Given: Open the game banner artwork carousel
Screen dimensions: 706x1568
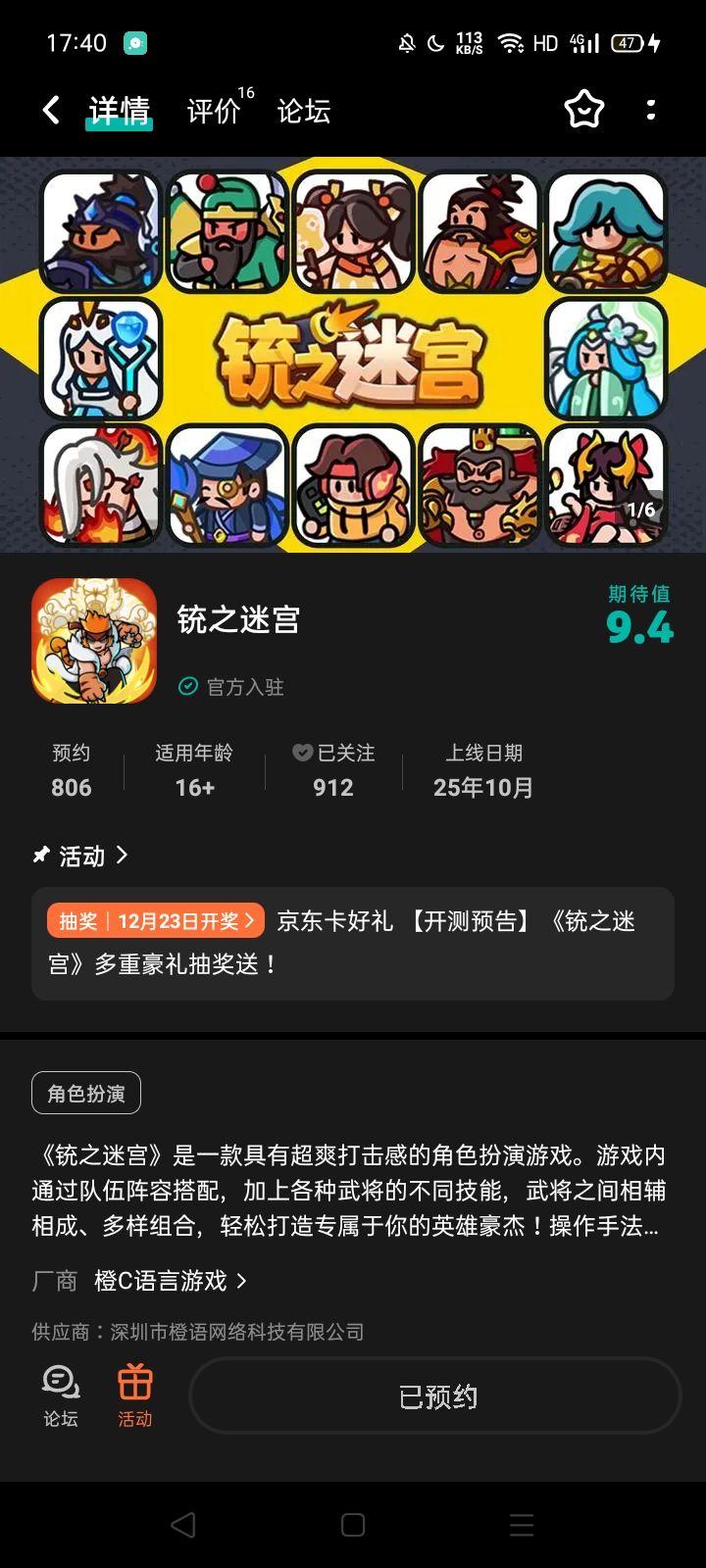Looking at the screenshot, I should [x=353, y=353].
